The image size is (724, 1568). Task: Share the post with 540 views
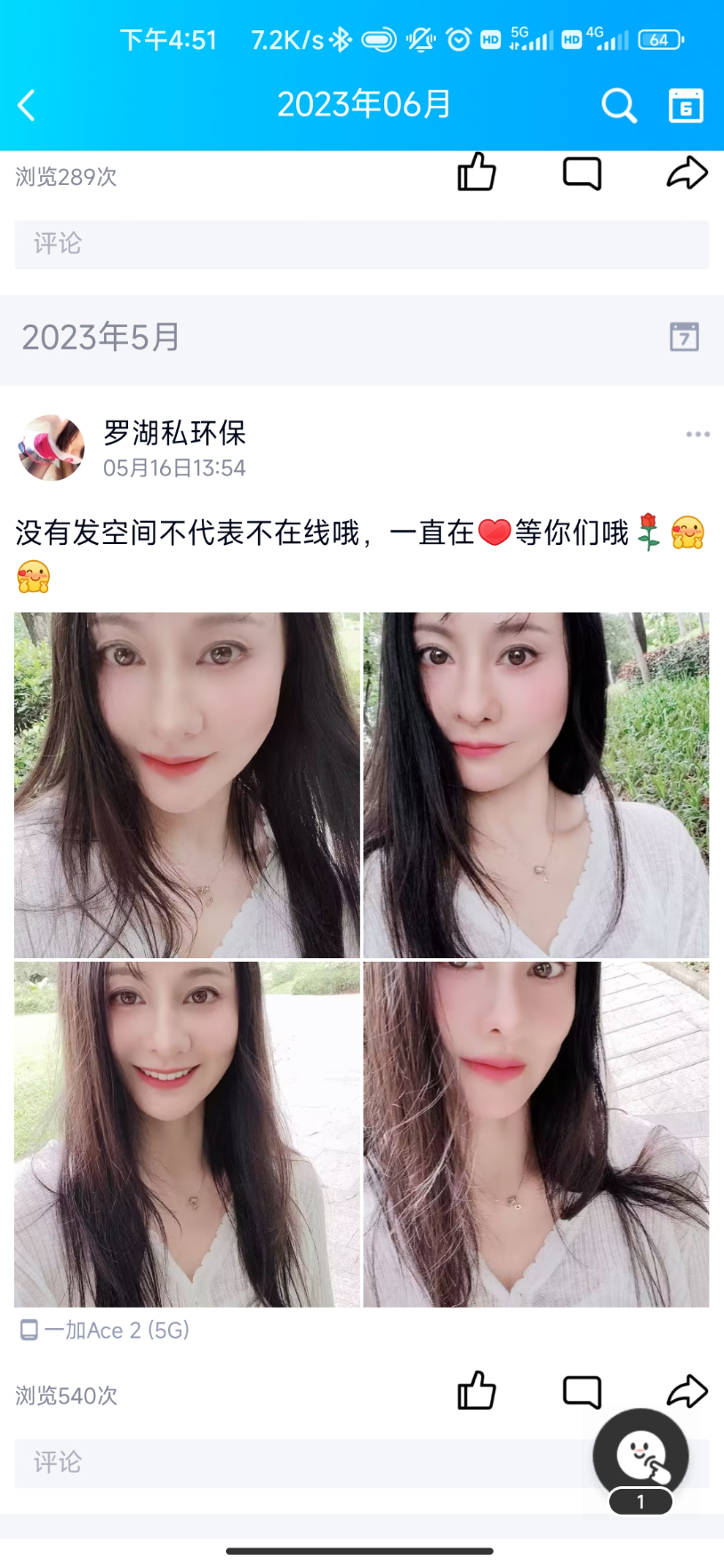[687, 1389]
